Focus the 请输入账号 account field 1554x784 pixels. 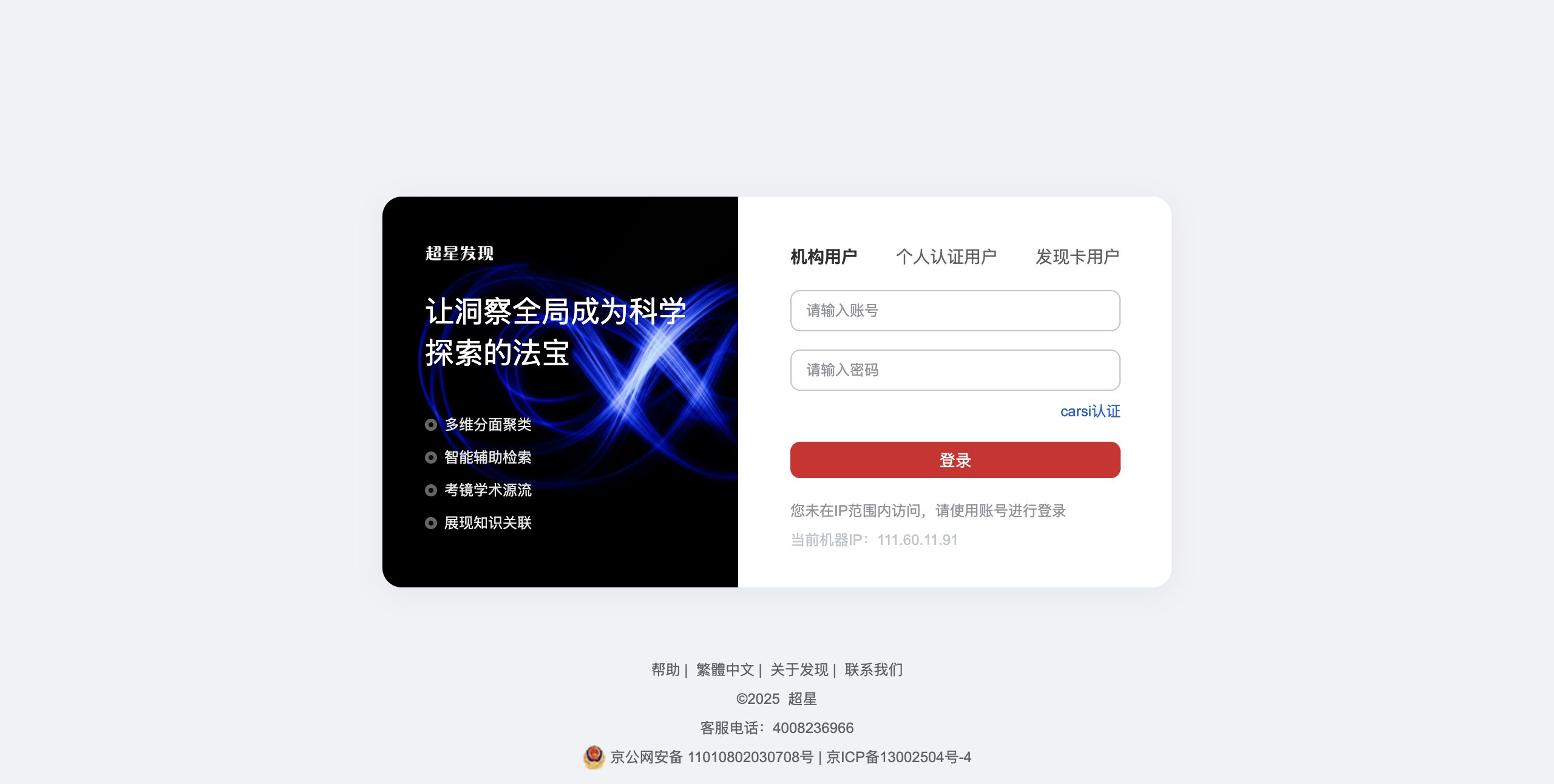[x=955, y=311]
